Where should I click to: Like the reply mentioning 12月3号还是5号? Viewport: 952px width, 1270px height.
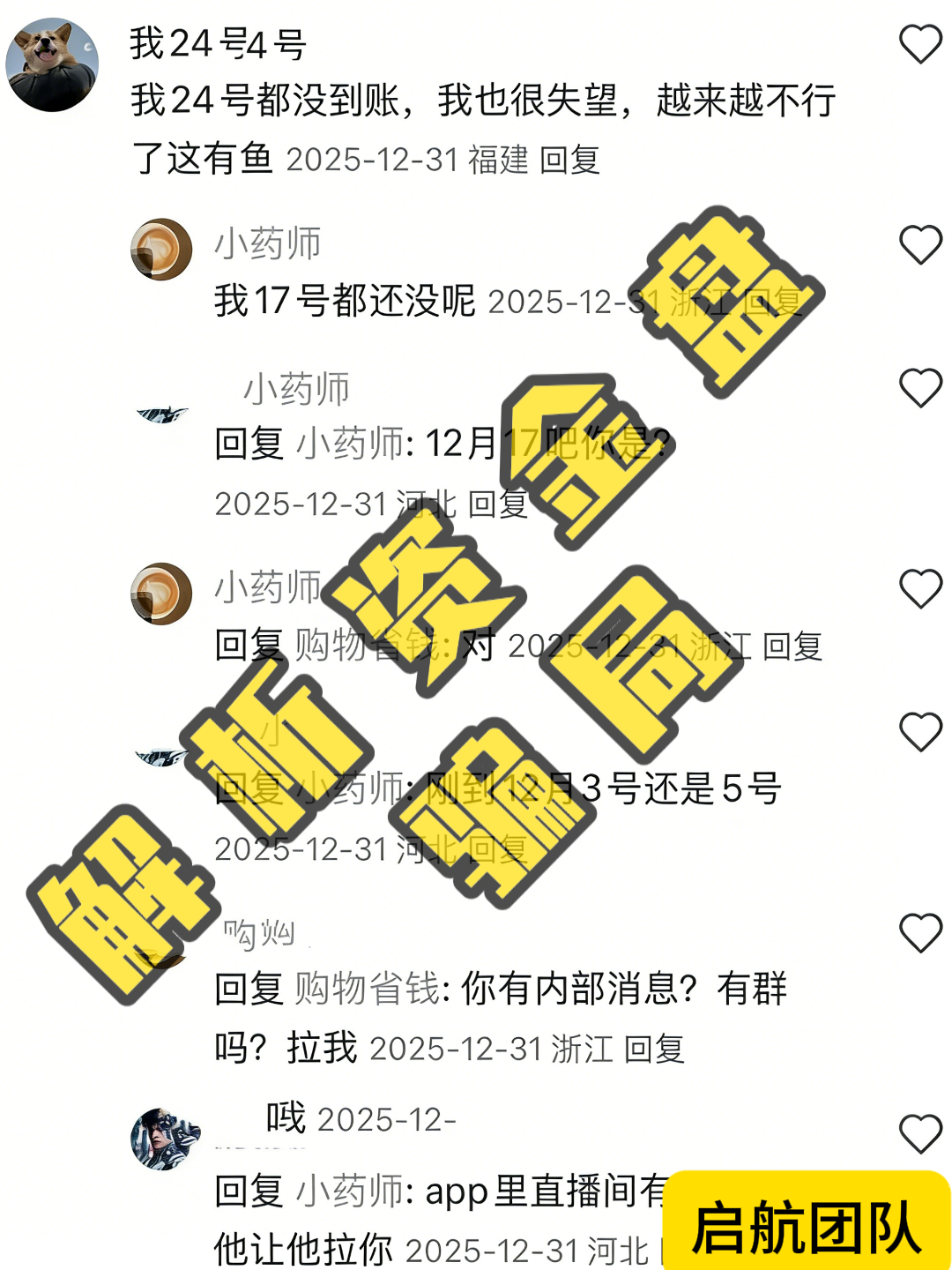pos(920,732)
